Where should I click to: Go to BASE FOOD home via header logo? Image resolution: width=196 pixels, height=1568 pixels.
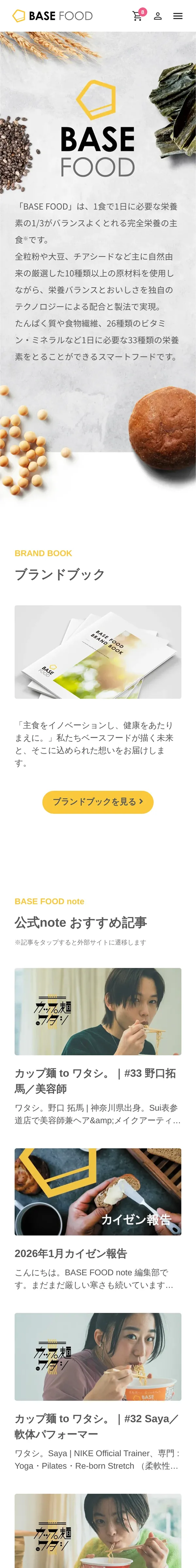coord(53,16)
